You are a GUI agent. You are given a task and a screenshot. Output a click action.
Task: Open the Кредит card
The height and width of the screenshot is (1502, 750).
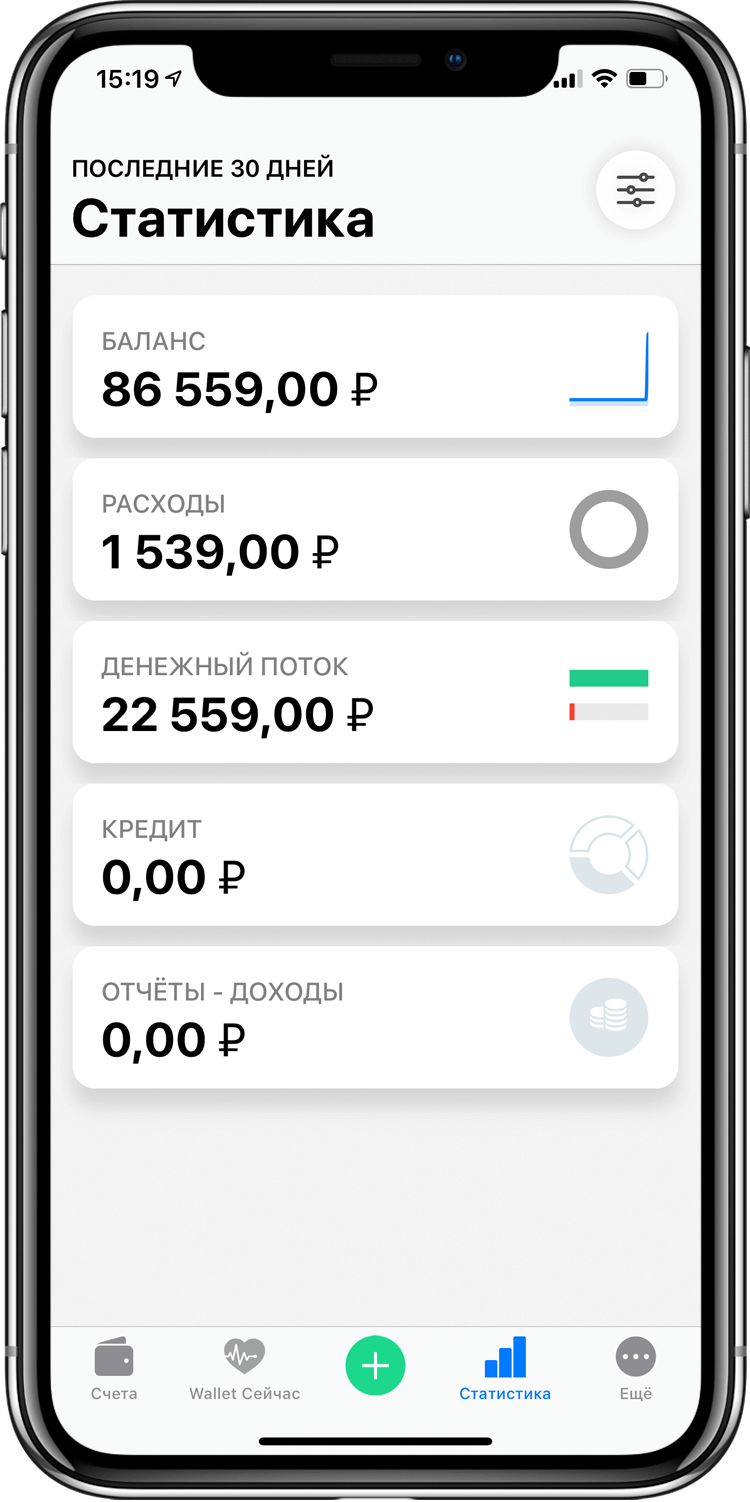click(x=375, y=856)
